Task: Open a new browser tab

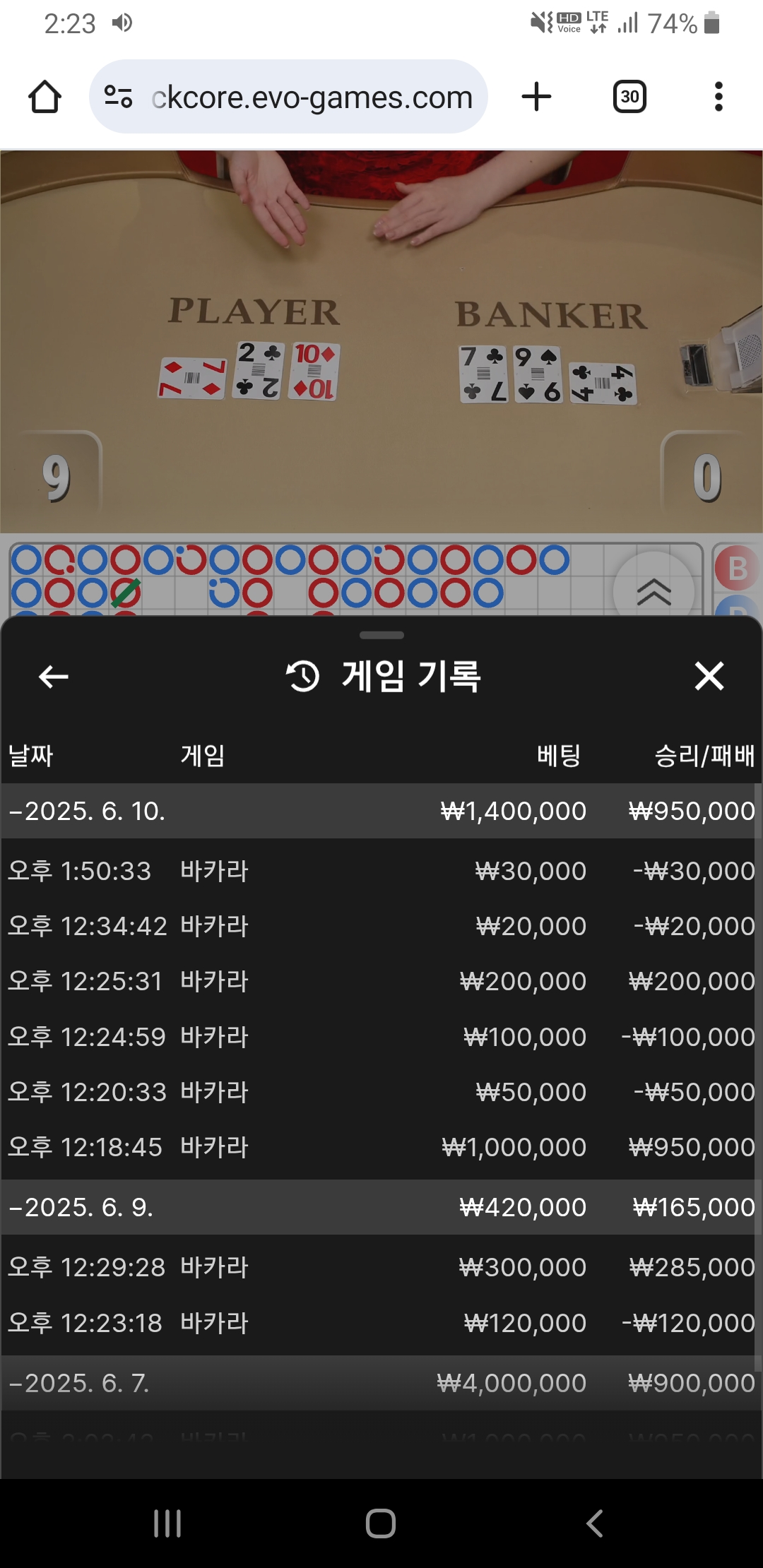Action: point(536,97)
